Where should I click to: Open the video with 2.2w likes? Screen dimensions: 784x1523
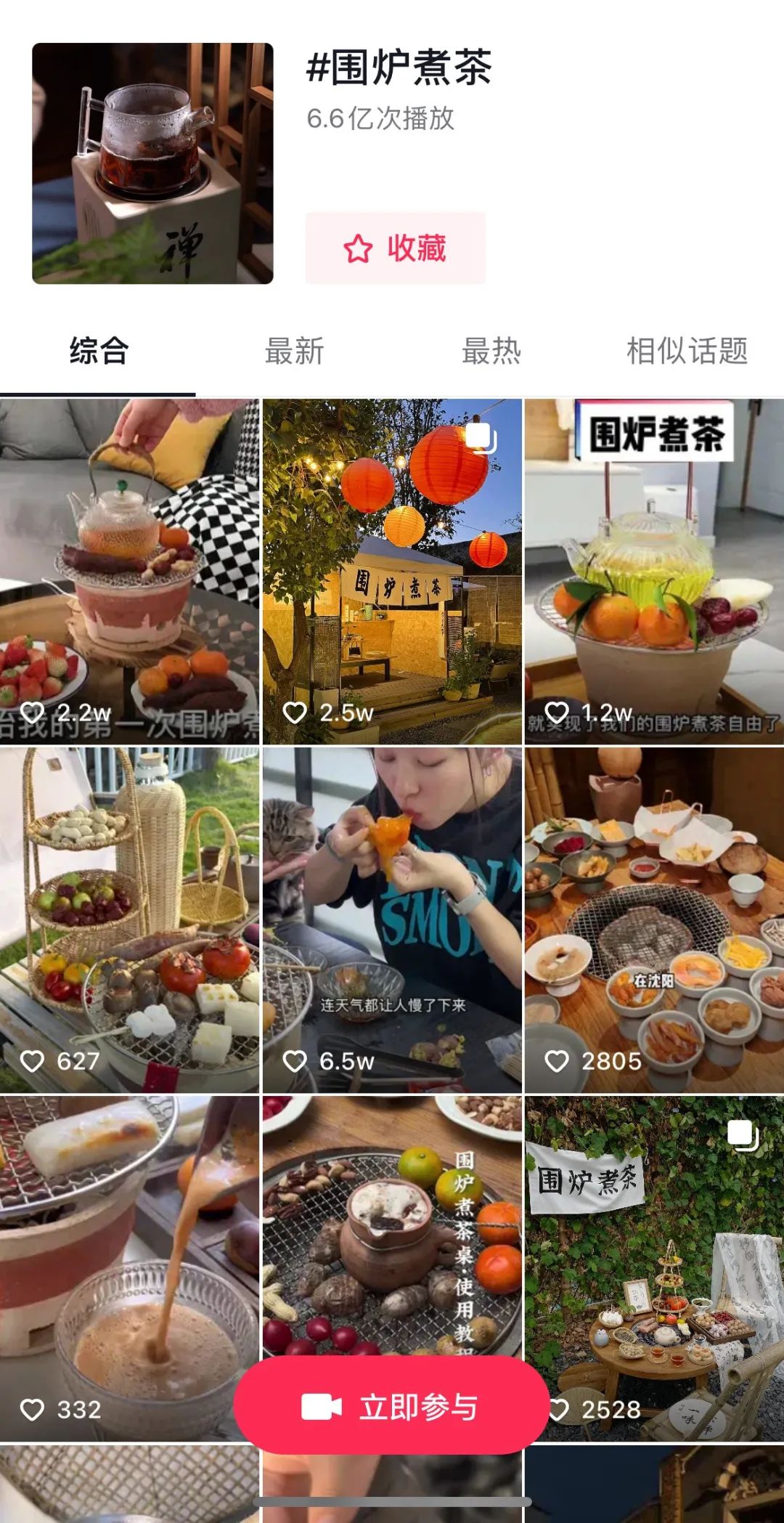click(x=129, y=572)
